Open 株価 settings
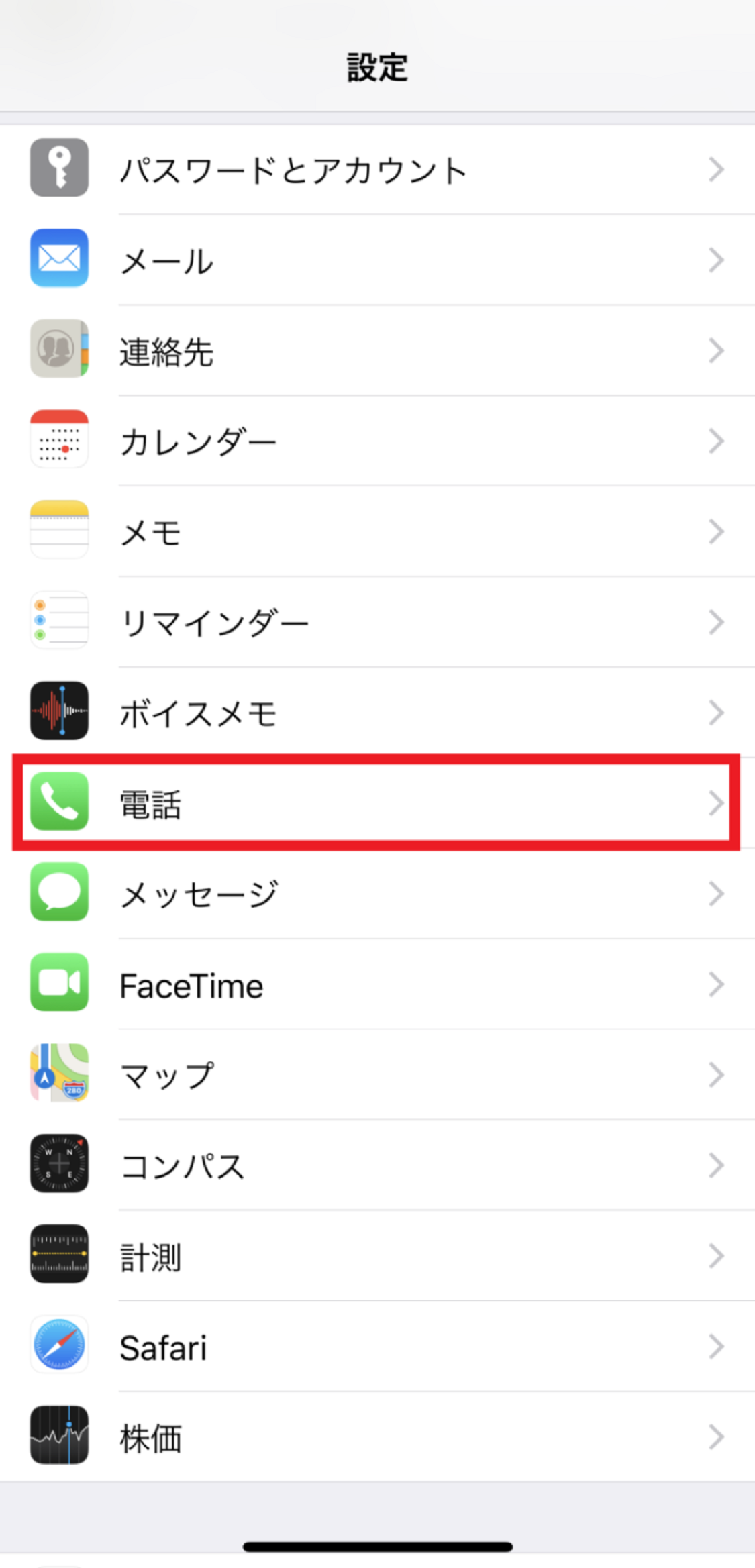Image resolution: width=755 pixels, height=1568 pixels. (x=377, y=1437)
